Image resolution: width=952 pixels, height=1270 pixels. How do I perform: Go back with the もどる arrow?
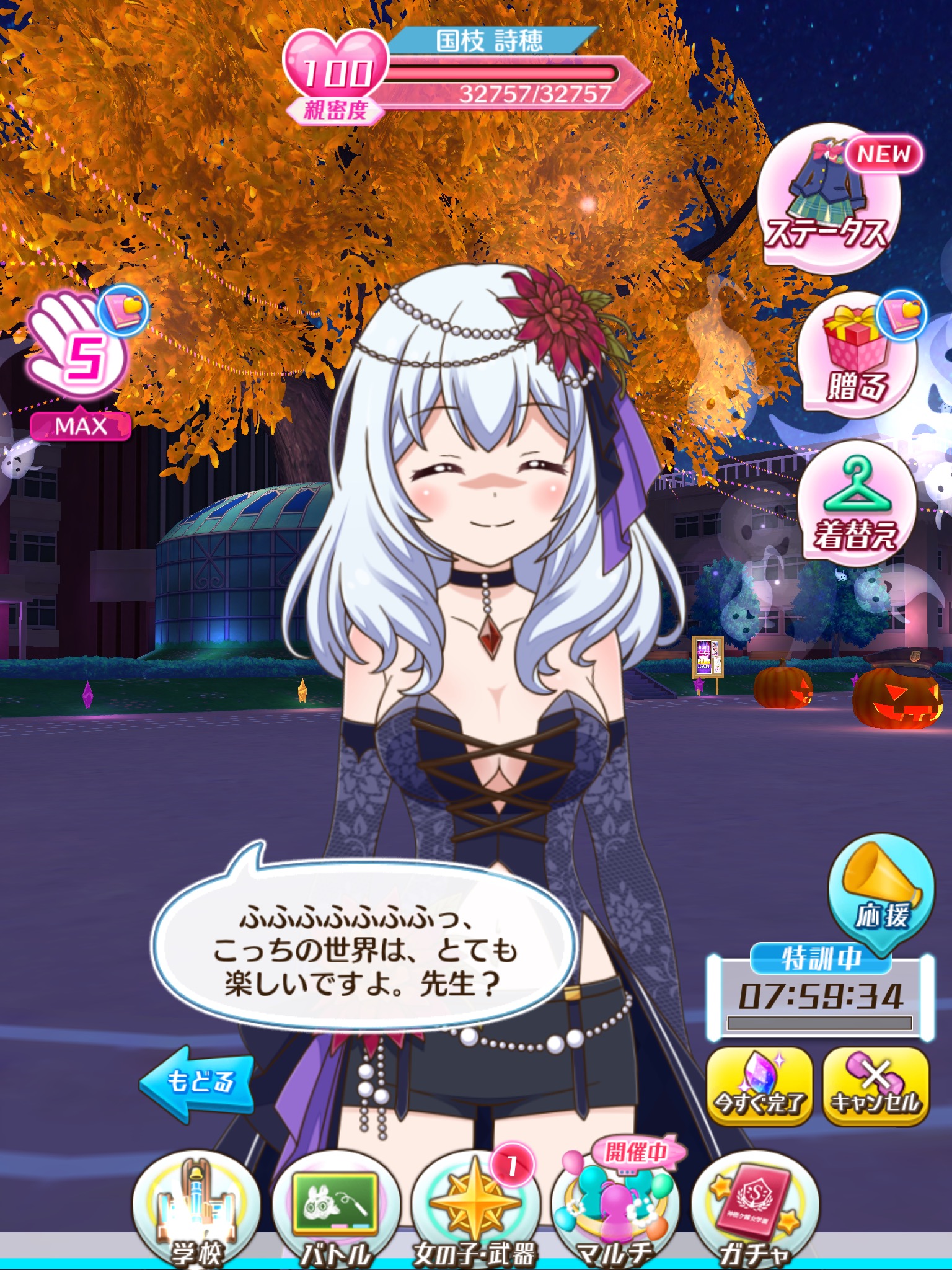[197, 1082]
